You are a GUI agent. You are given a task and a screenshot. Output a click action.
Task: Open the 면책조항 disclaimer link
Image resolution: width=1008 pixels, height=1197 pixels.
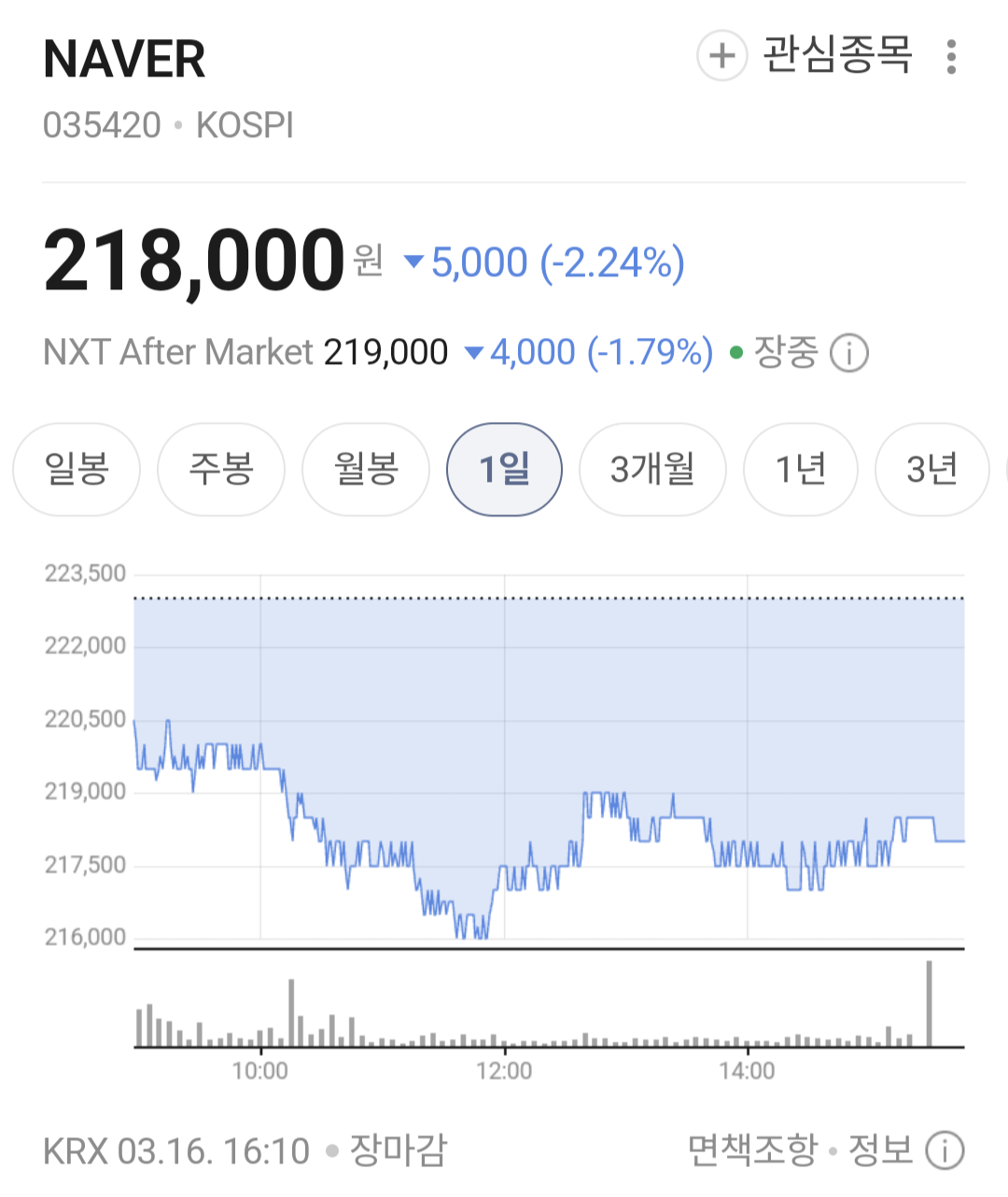[x=751, y=1150]
